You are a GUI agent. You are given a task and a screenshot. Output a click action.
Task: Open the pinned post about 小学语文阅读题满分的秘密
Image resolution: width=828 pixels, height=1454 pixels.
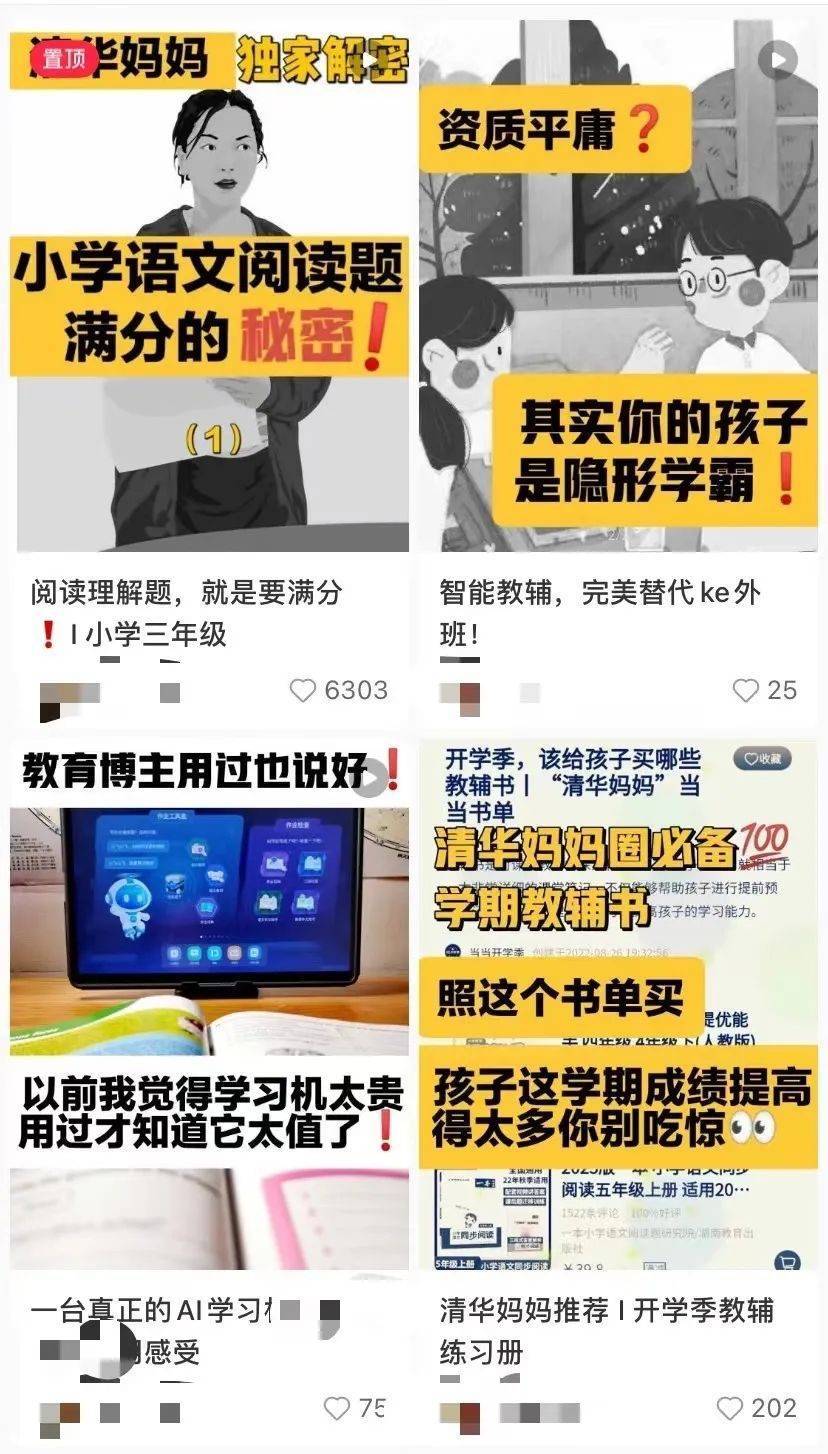pos(209,290)
